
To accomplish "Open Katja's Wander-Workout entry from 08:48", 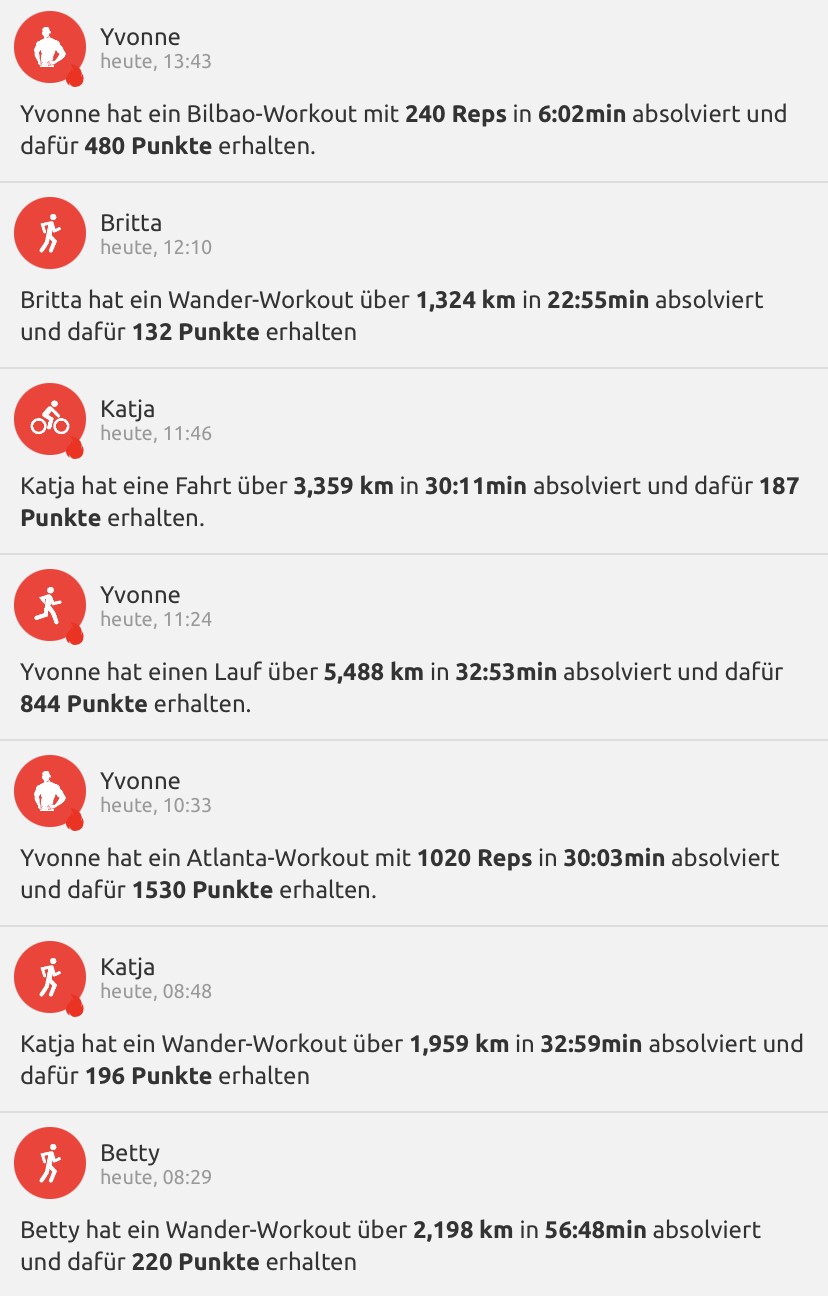I will pyautogui.click(x=412, y=1060).
